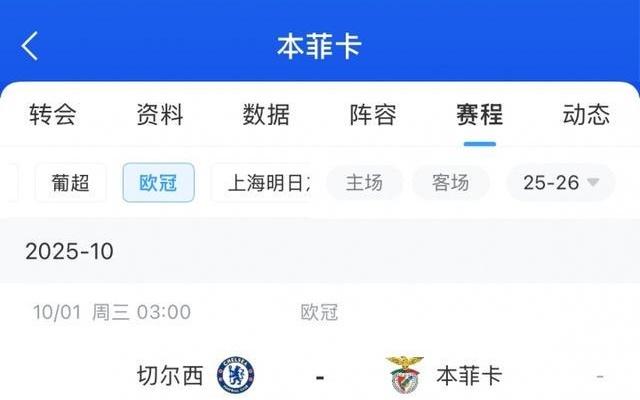Select the 欧冠 competition filter
Viewport: 640px width, 400px height.
coord(159,183)
